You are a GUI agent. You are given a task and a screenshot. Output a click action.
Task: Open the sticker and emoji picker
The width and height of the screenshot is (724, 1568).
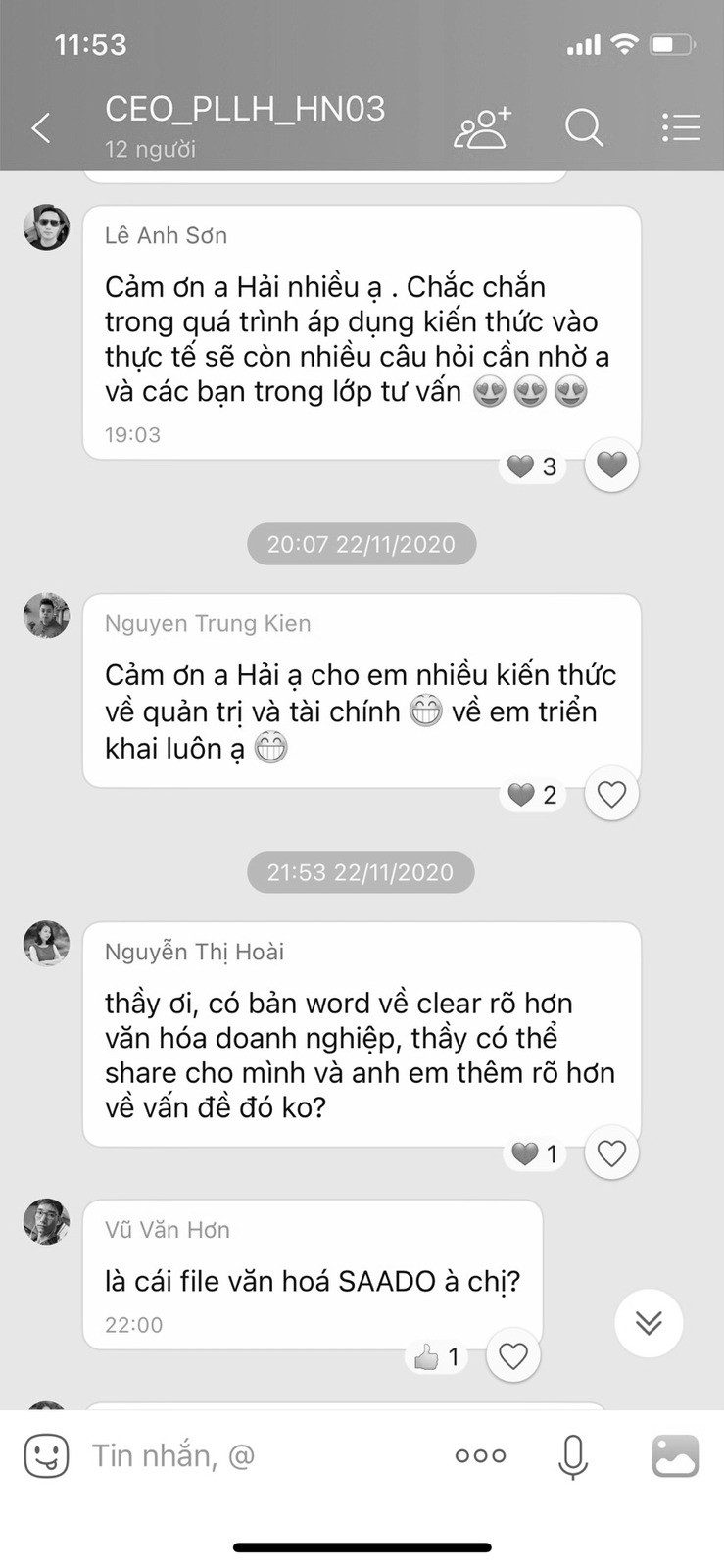click(46, 1456)
